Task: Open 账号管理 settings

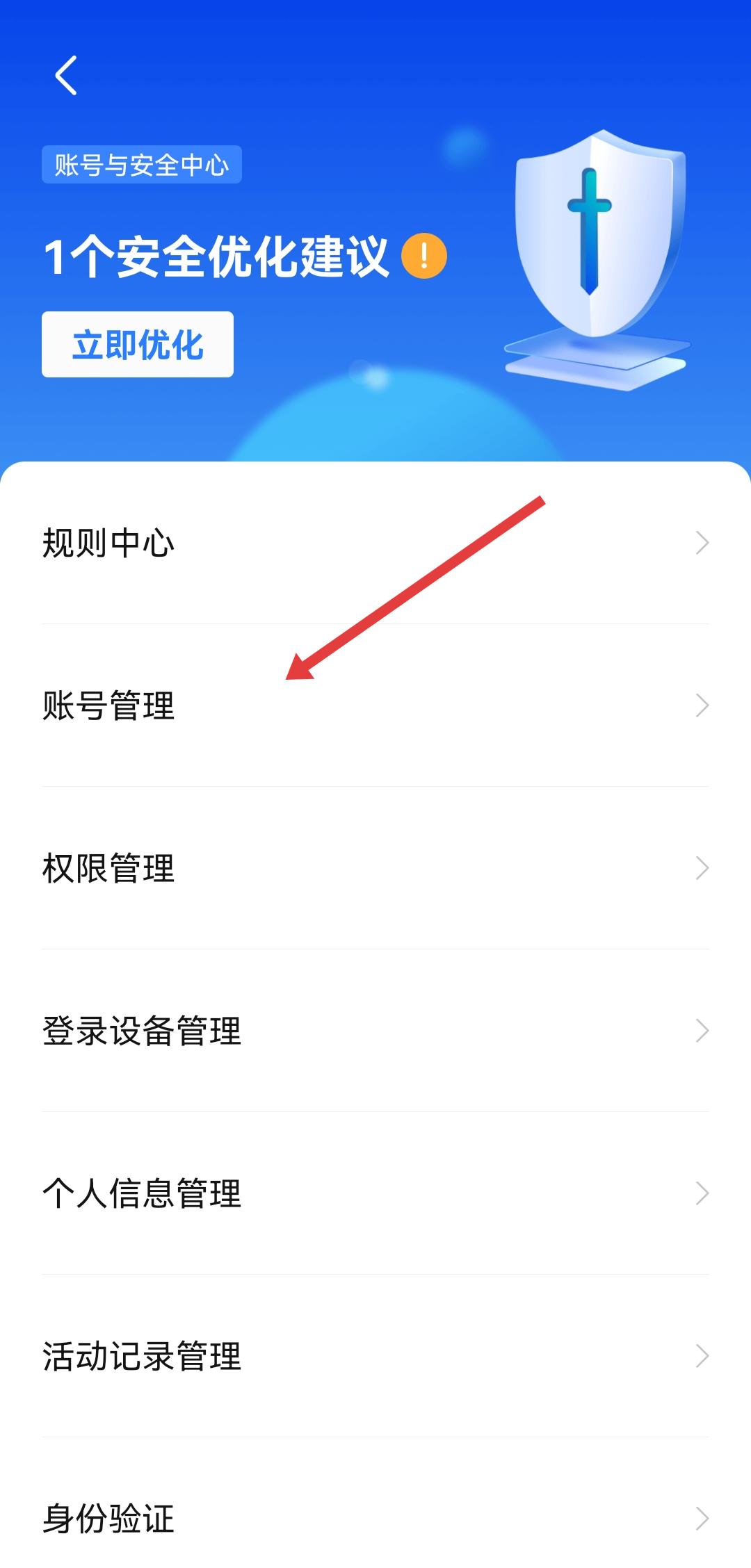Action: pos(375,705)
